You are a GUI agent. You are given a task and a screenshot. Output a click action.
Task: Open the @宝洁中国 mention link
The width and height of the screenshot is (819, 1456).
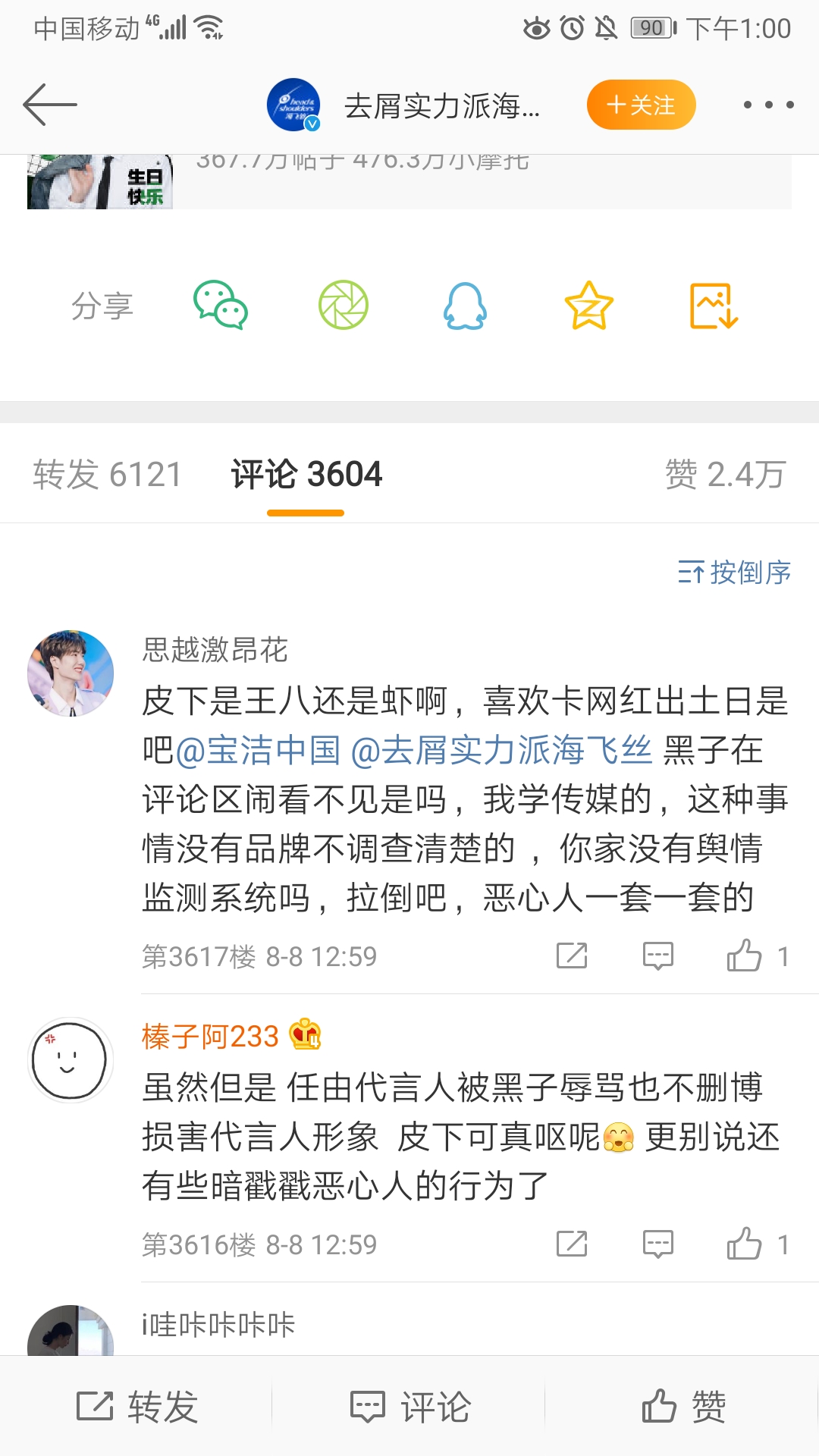(259, 750)
